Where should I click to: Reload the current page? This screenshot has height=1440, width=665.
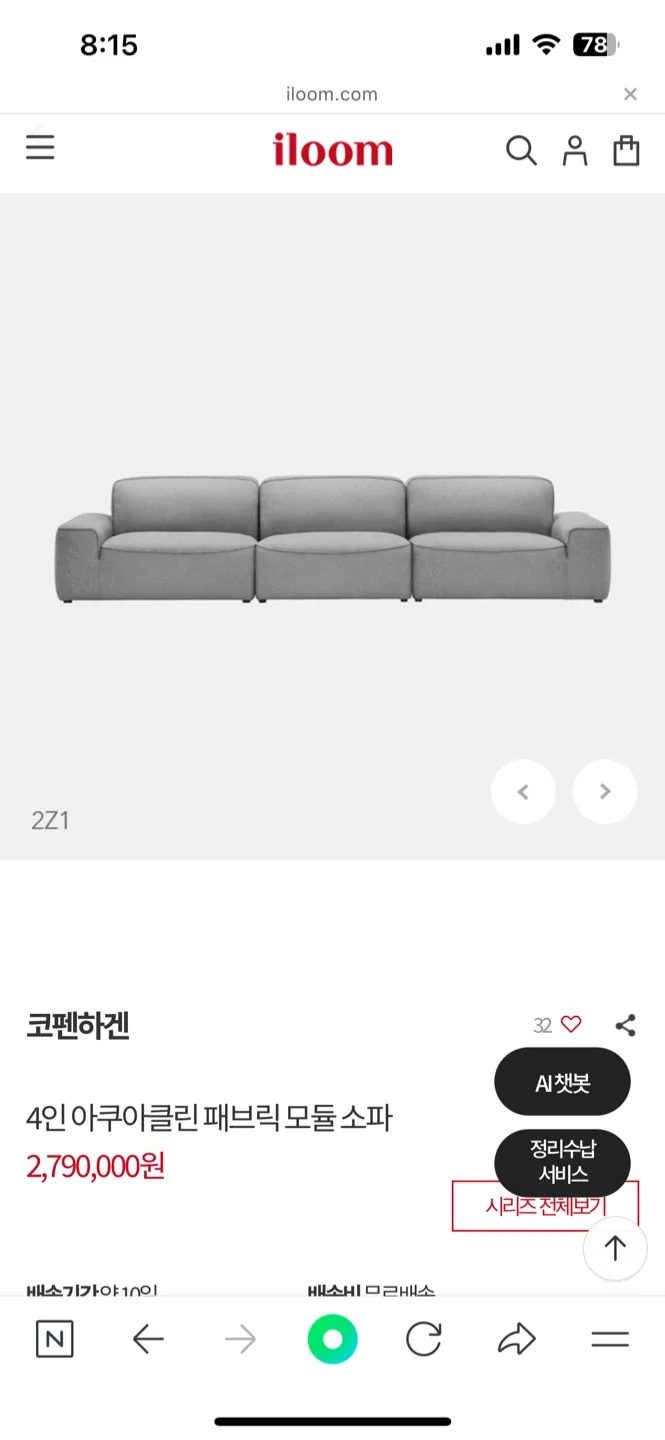click(424, 1340)
